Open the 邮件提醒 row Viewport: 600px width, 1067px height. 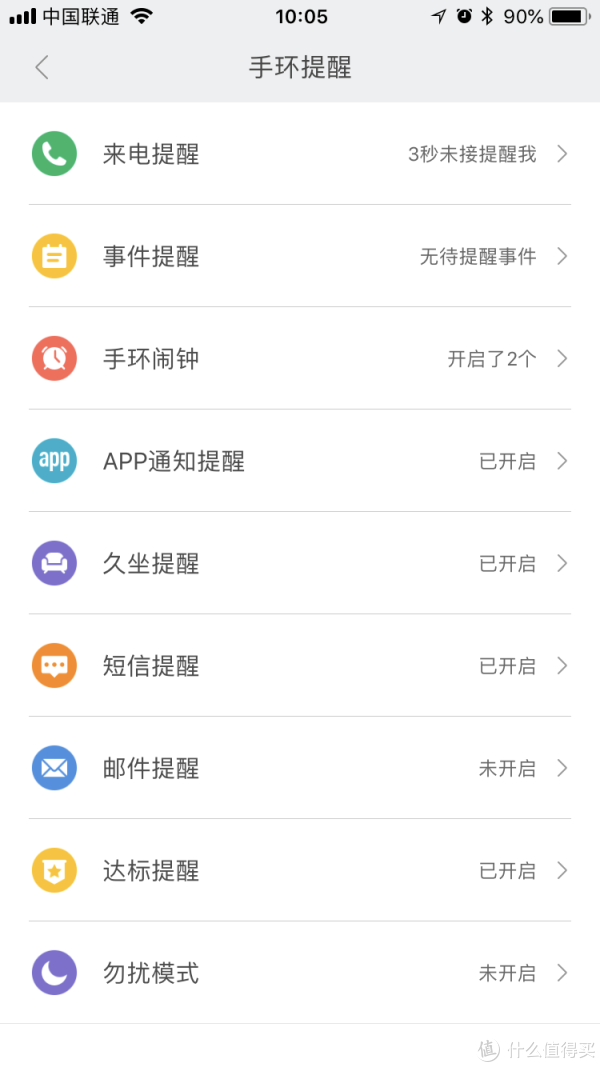click(x=300, y=768)
